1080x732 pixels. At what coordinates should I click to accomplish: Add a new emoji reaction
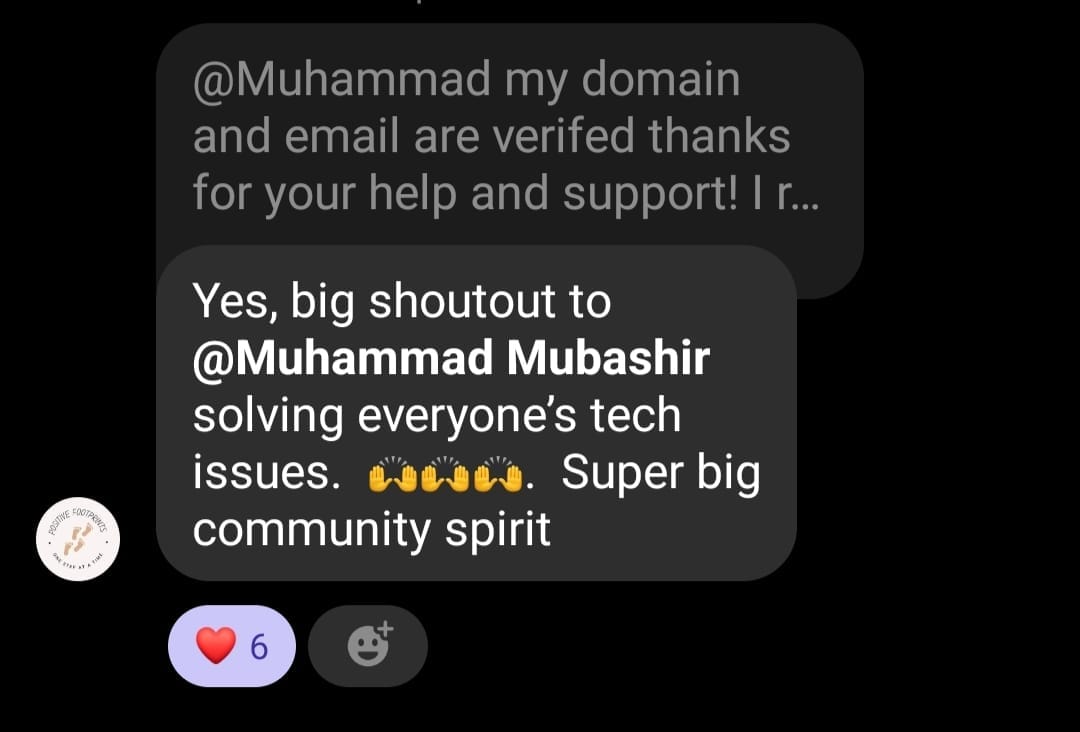(368, 646)
